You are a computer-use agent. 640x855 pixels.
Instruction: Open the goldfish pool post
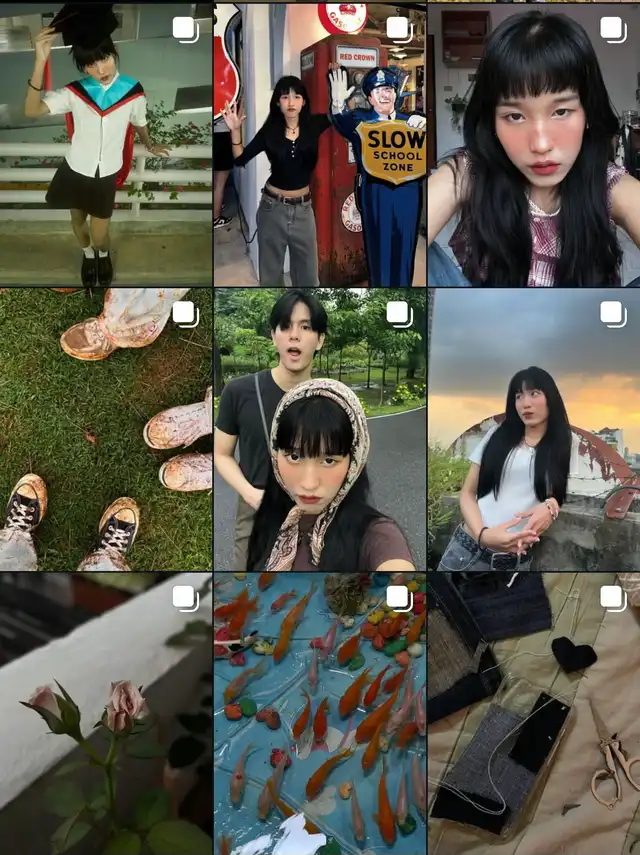pyautogui.click(x=320, y=714)
